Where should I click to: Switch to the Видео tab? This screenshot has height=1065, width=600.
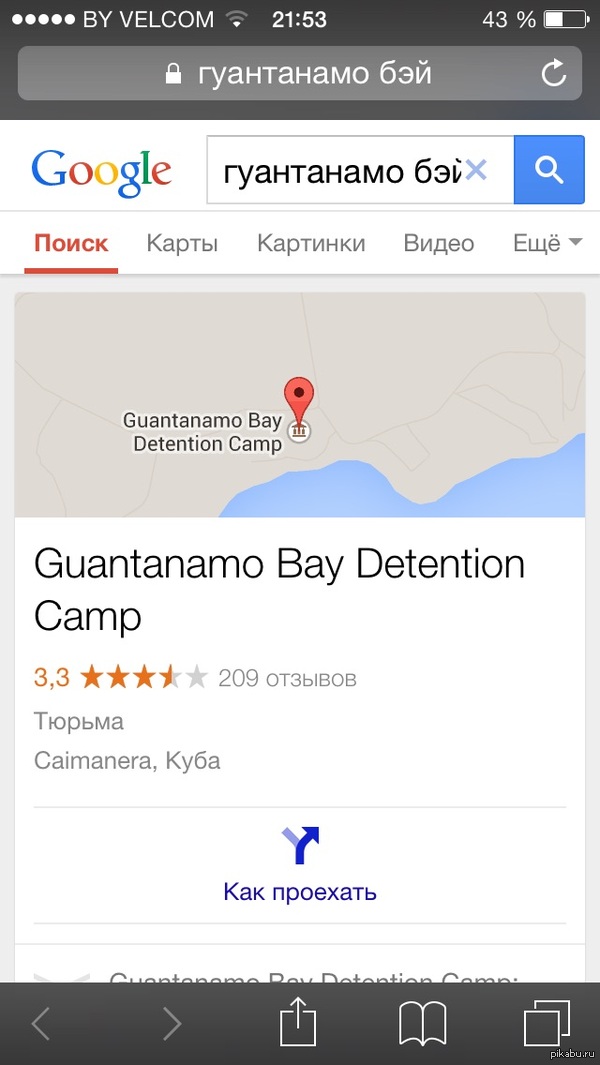[438, 243]
